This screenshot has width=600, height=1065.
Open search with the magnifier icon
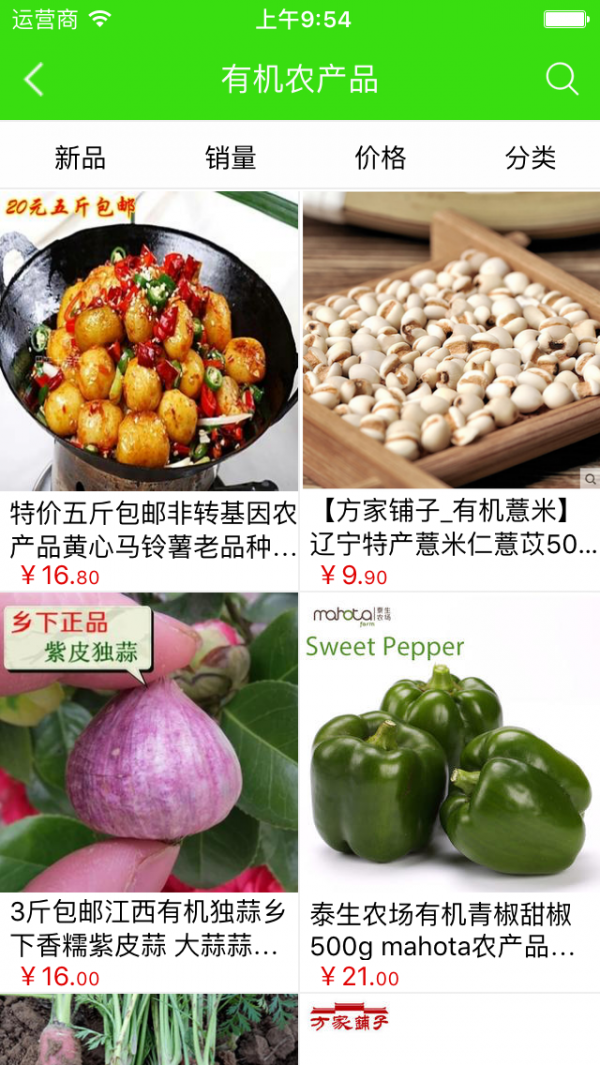point(562,79)
